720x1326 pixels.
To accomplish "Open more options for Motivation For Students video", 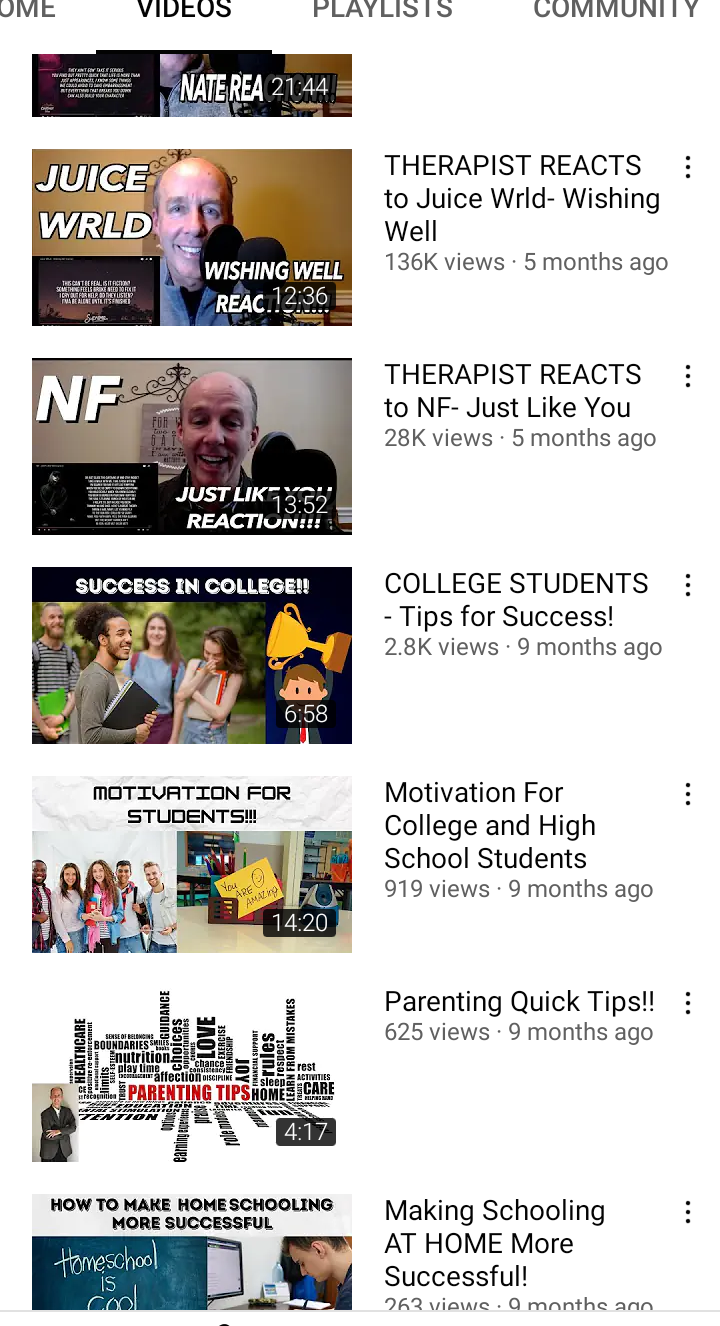I will [x=688, y=794].
